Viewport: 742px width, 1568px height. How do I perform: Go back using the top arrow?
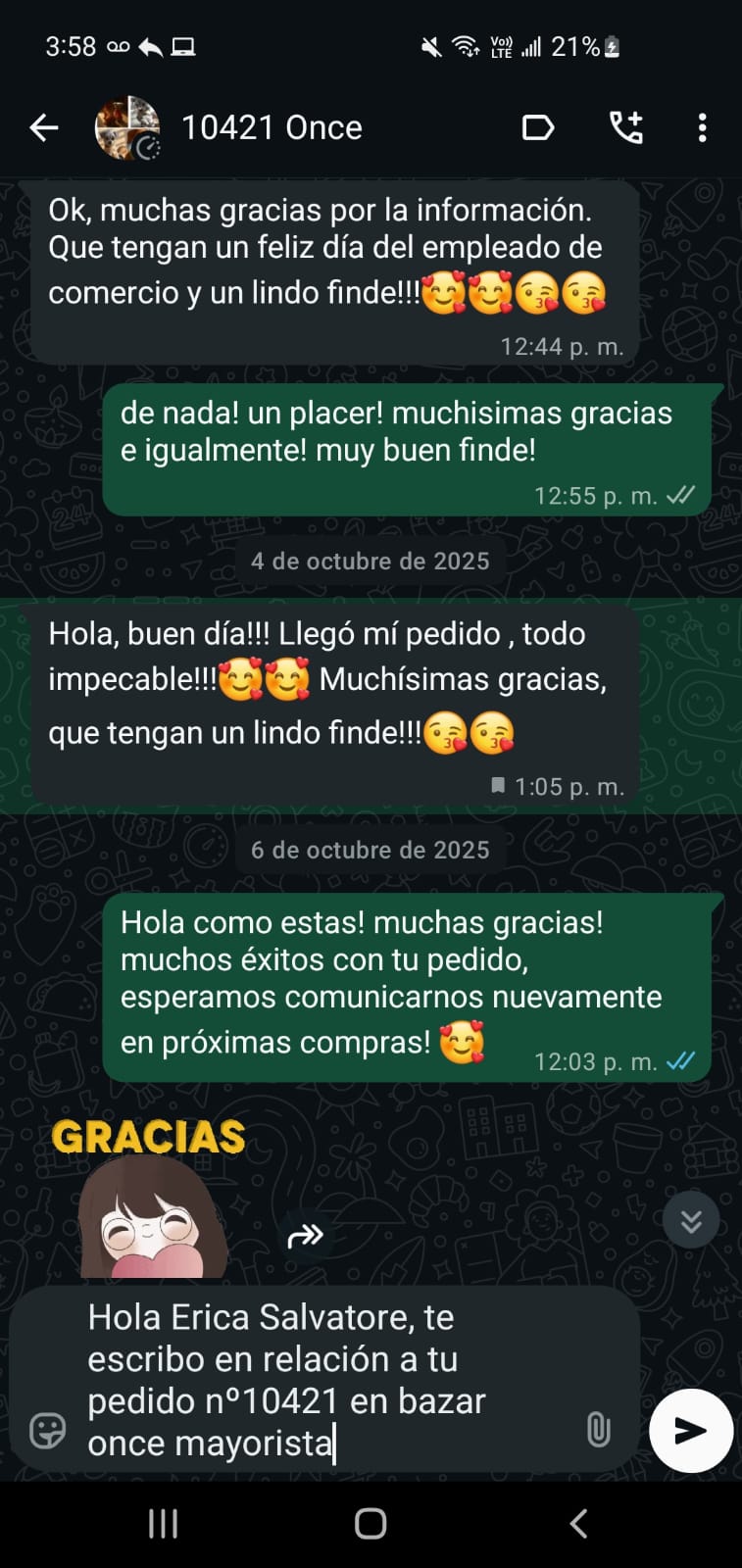(x=44, y=127)
